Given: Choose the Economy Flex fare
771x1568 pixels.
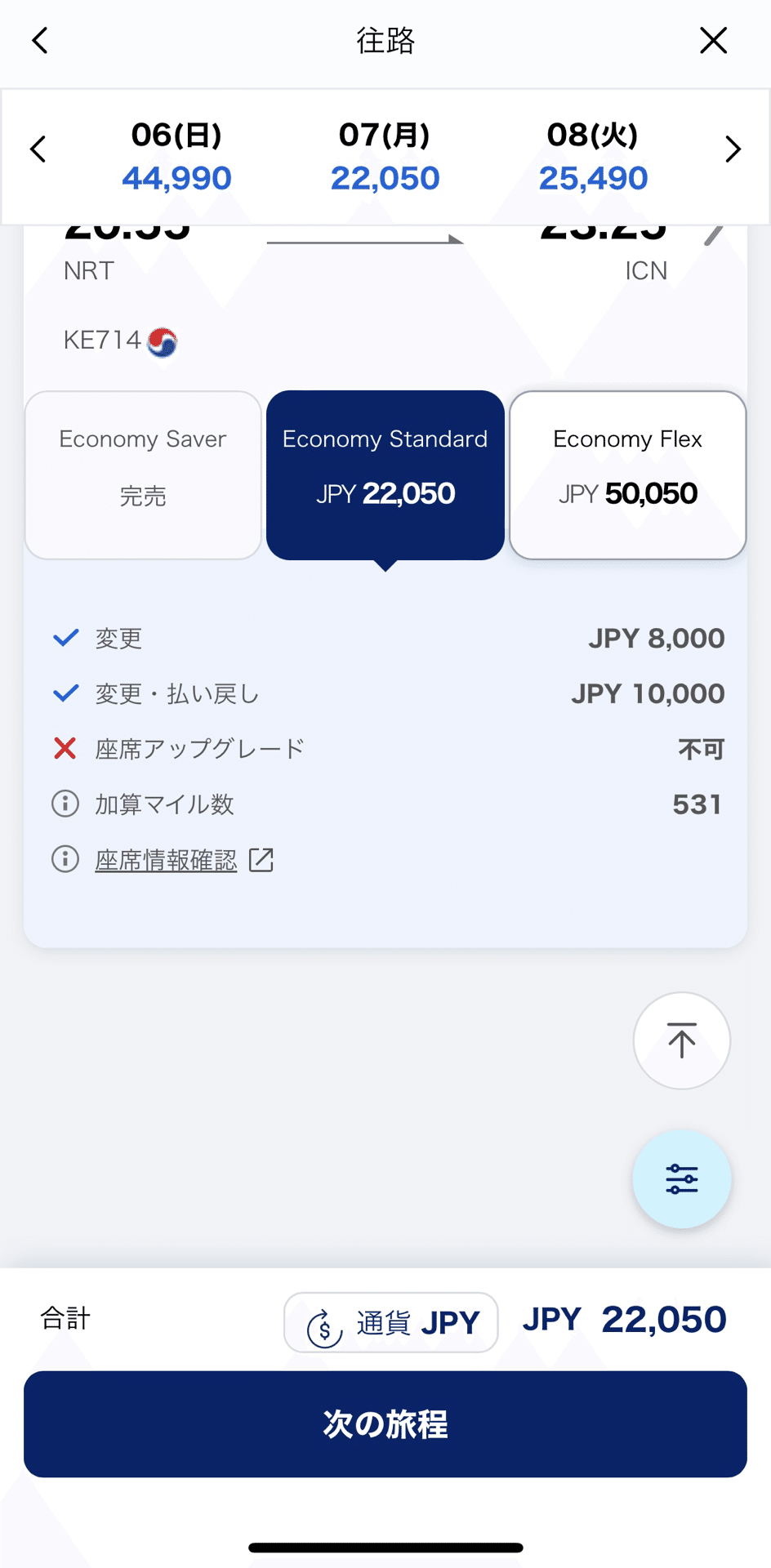Looking at the screenshot, I should point(627,475).
